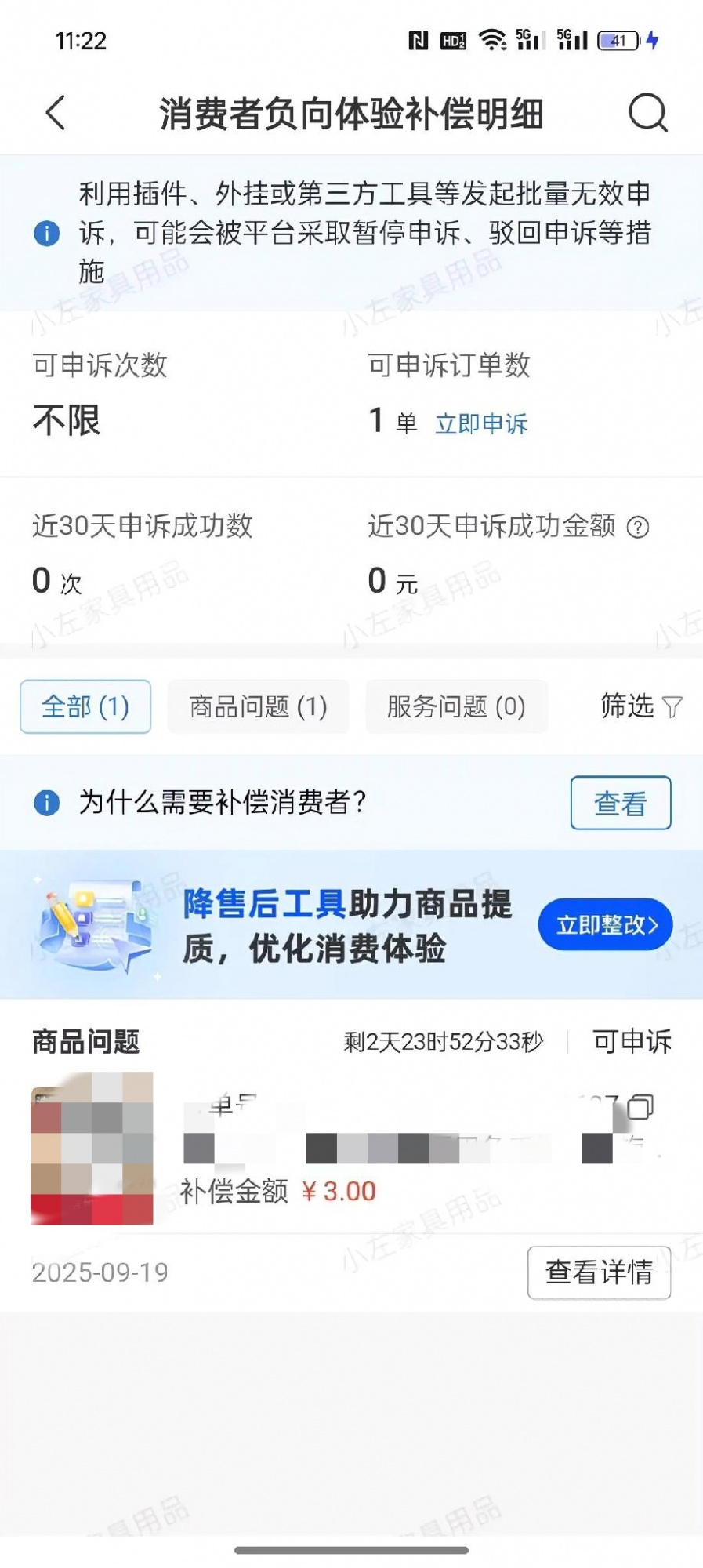Viewport: 703px width, 1568px height.
Task: Open the search magnifier icon
Action: coord(647,113)
